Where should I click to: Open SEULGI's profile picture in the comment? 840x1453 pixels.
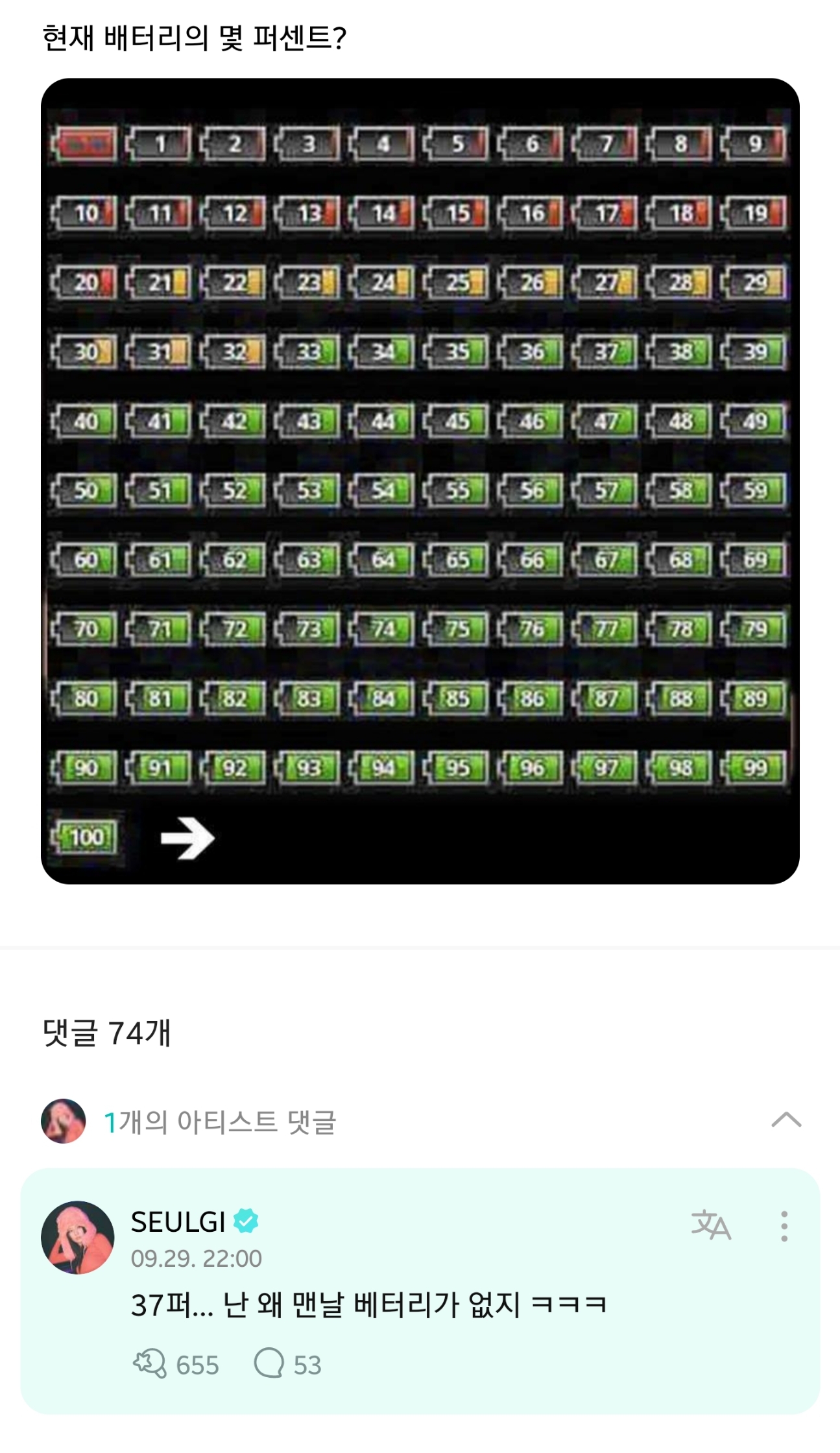[78, 1237]
